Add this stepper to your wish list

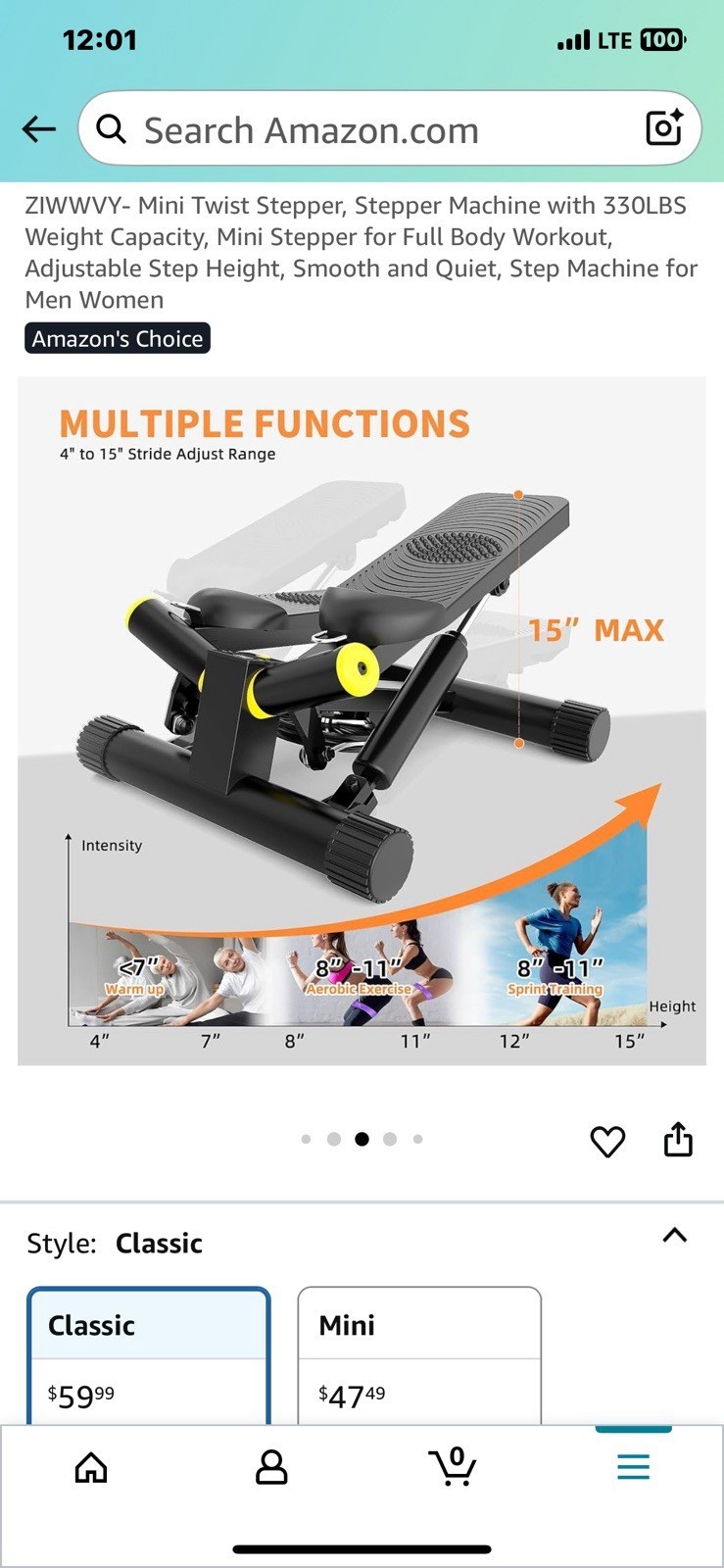pyautogui.click(x=607, y=1141)
